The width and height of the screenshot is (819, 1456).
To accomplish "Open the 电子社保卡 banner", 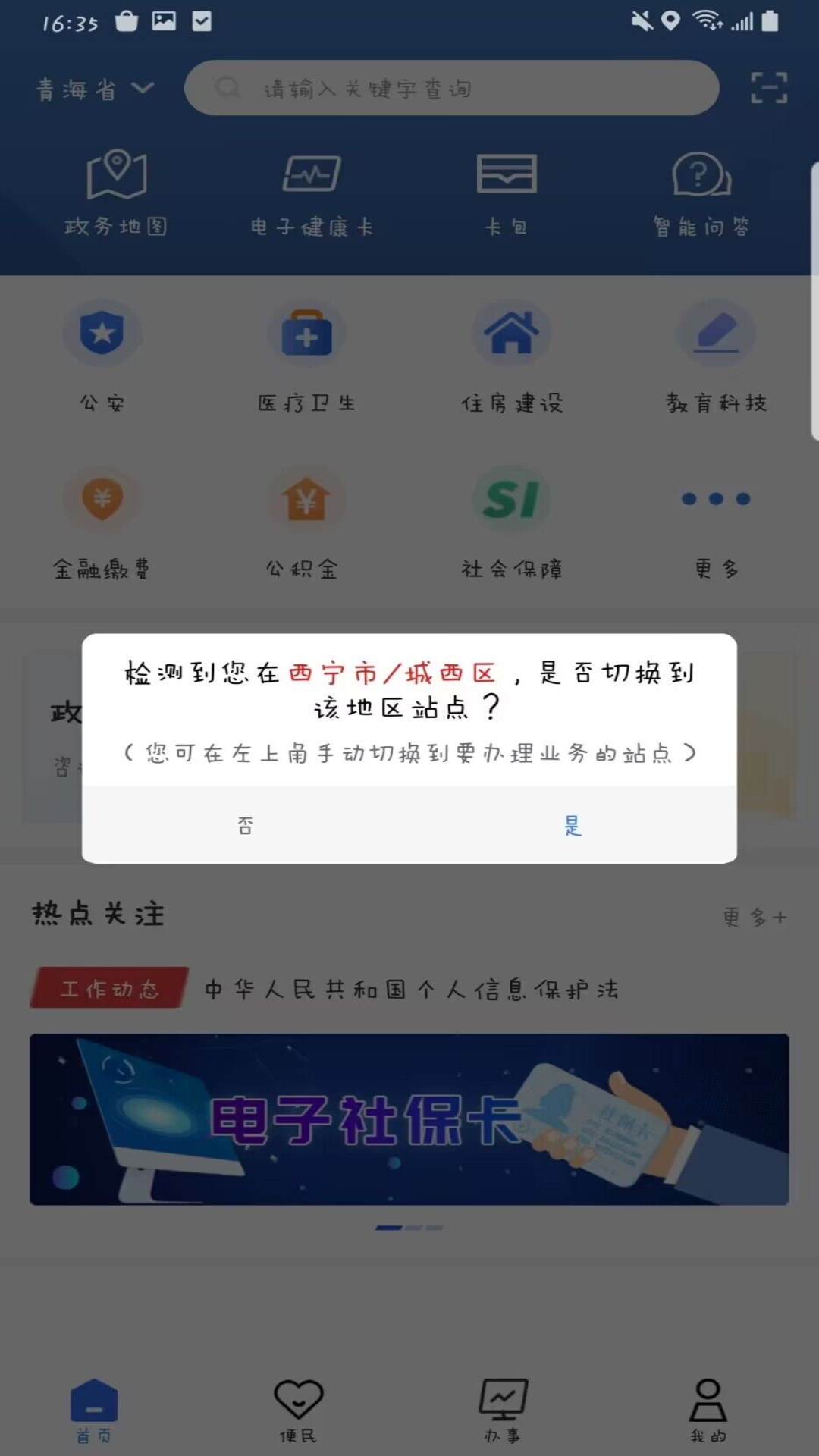I will (x=409, y=1119).
